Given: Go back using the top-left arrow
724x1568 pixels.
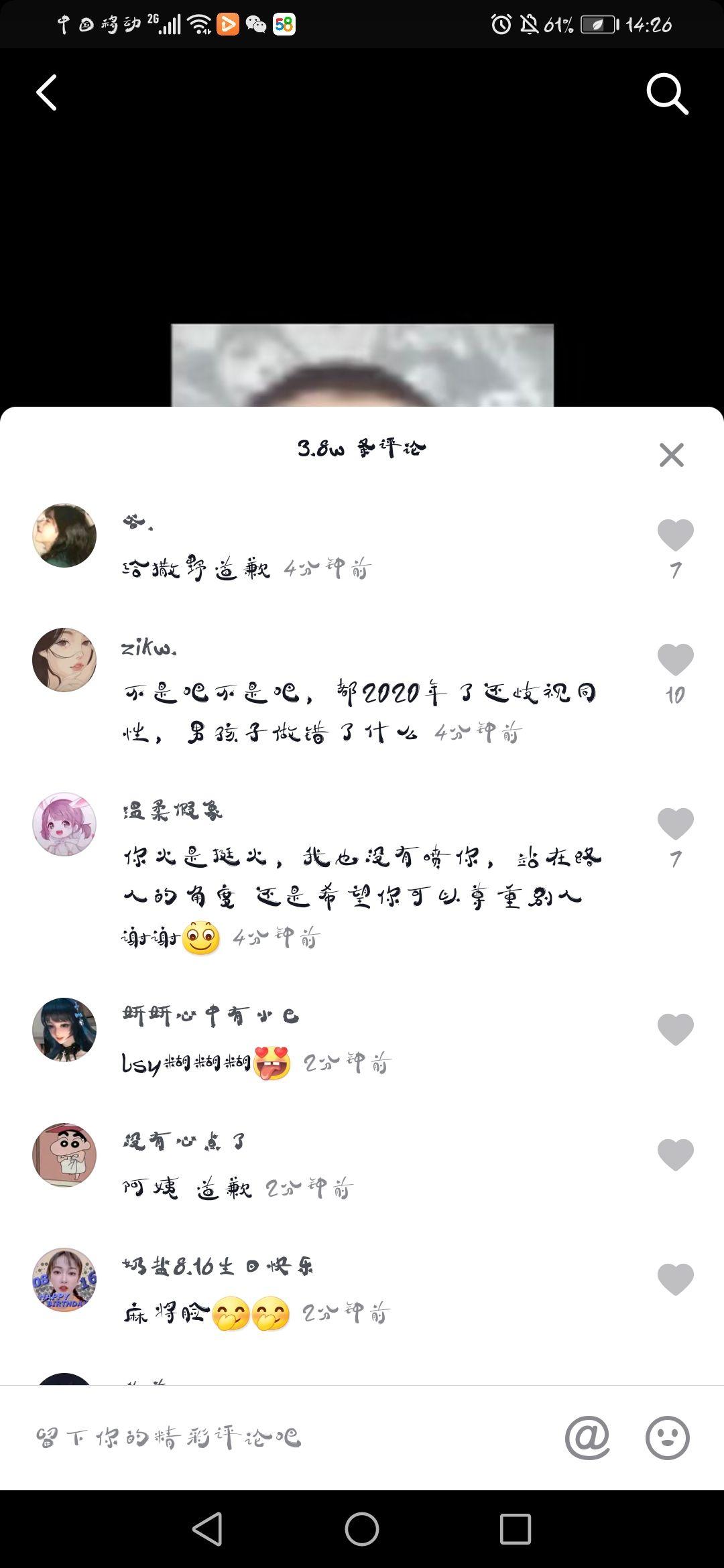Looking at the screenshot, I should pos(46,92).
